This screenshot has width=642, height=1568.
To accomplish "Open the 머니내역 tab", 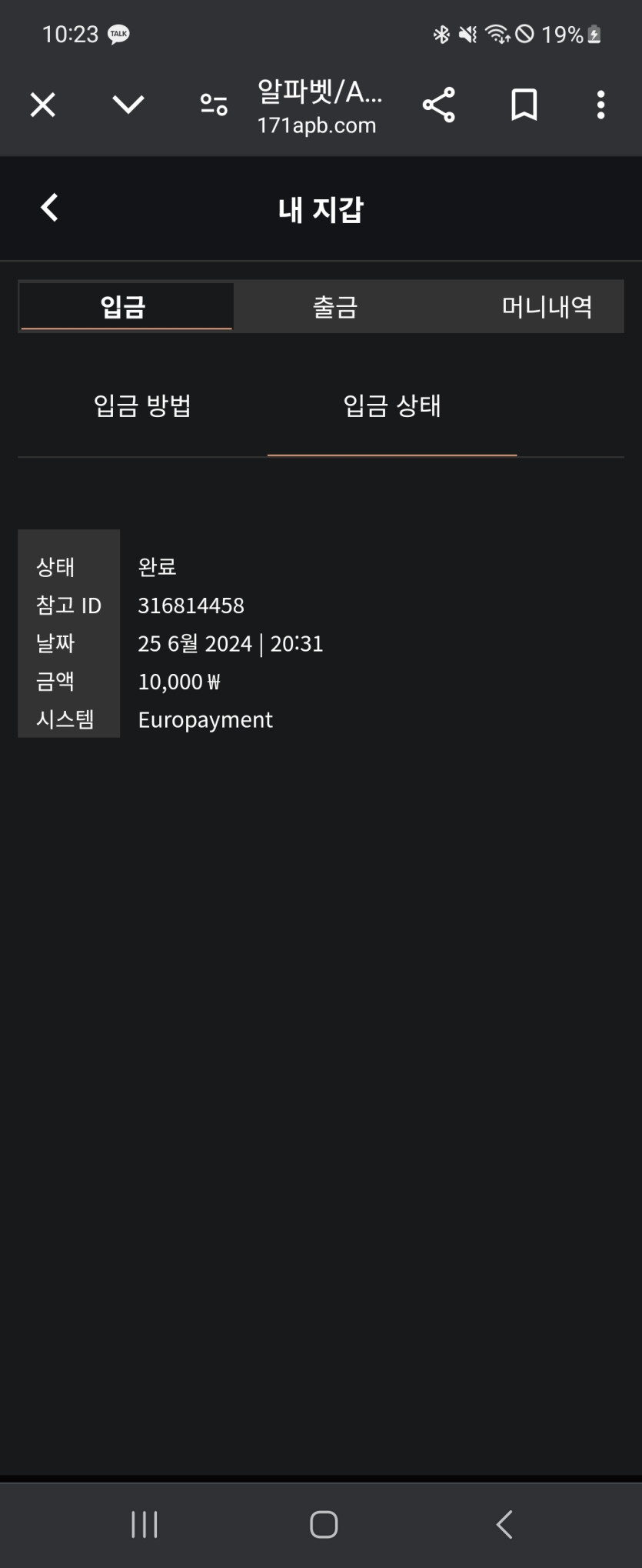I will click(x=546, y=307).
